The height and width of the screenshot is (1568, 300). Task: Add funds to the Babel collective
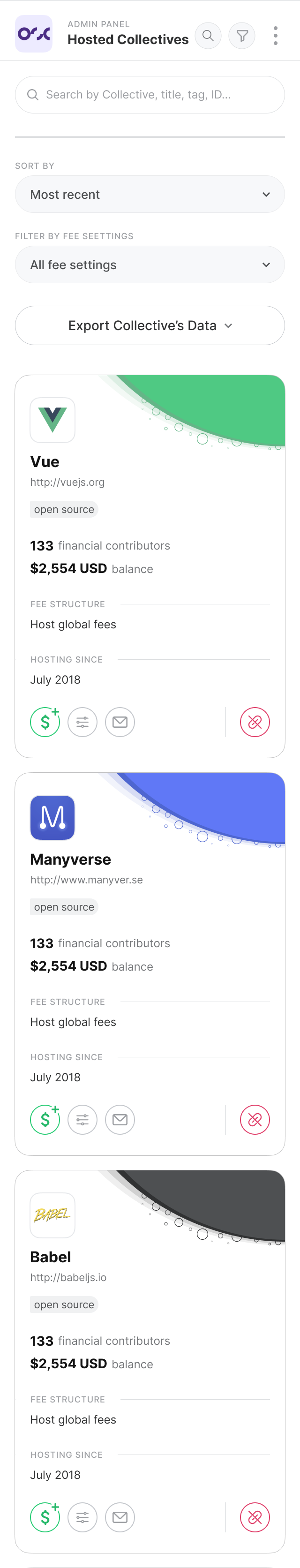pyautogui.click(x=45, y=1517)
